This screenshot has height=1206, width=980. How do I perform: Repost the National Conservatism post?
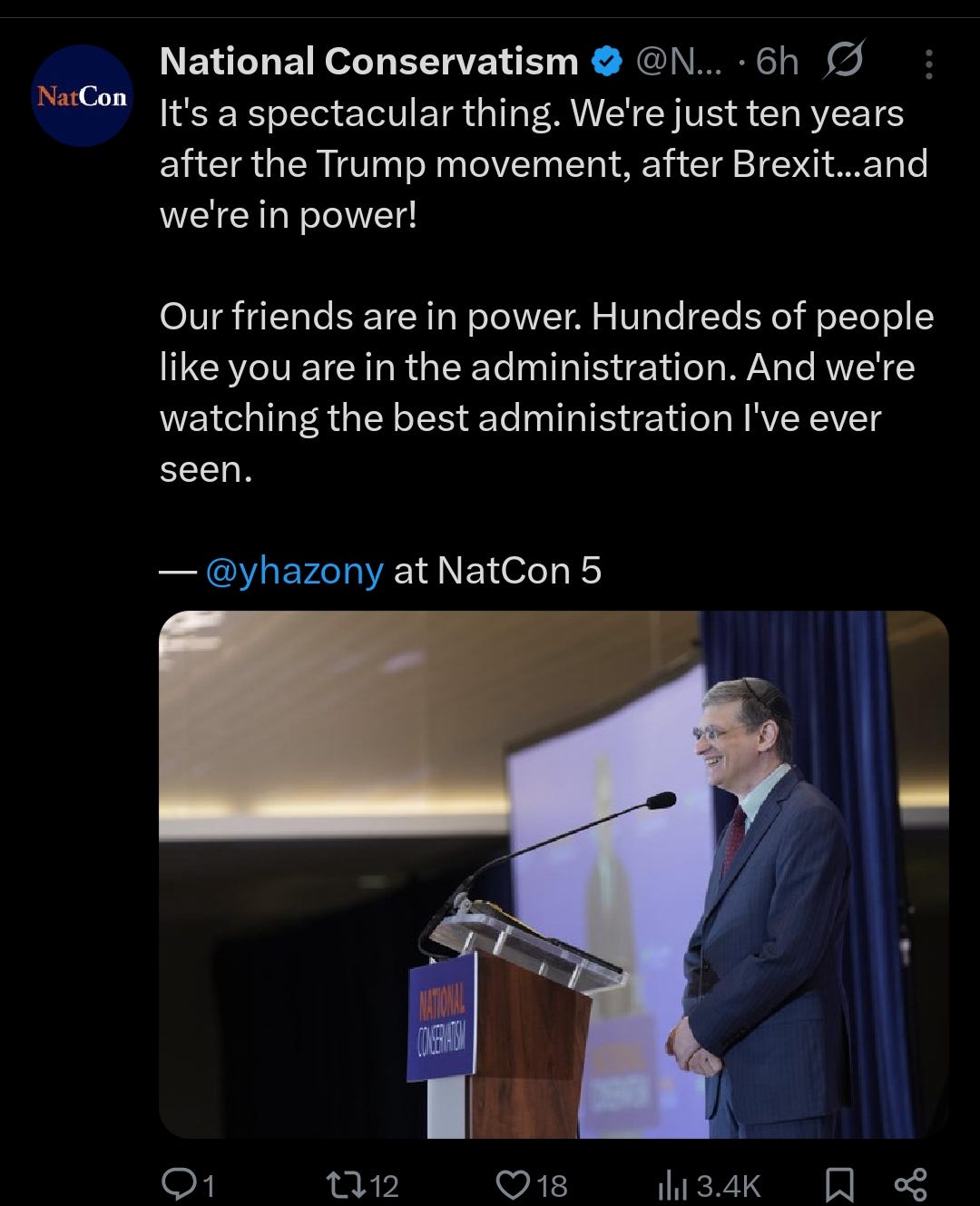tap(362, 1184)
